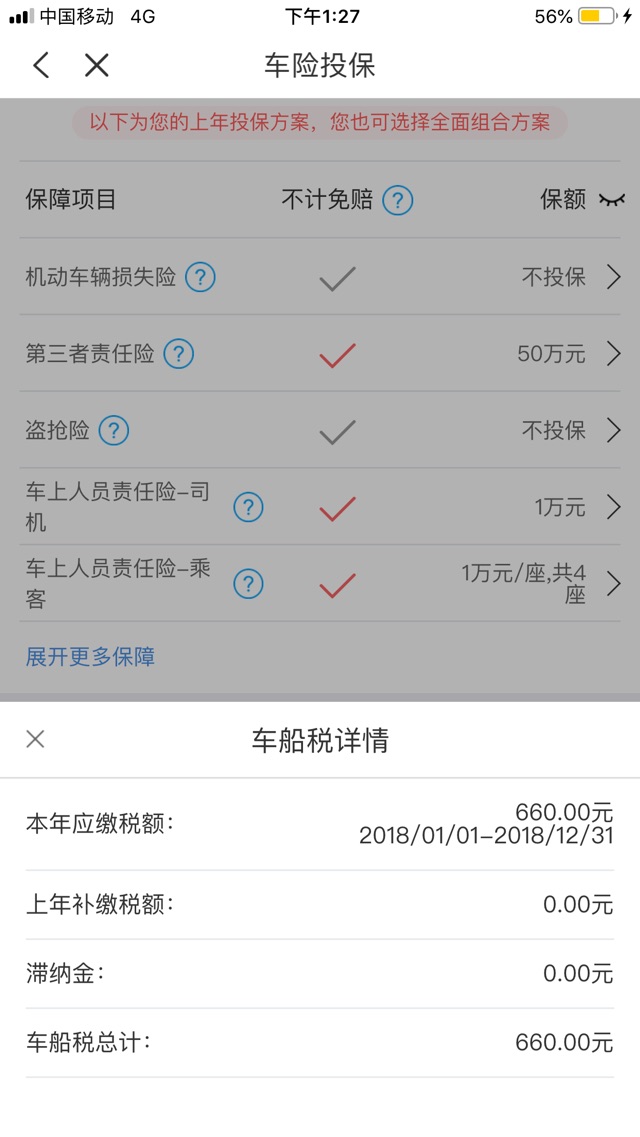Toggle 不计免赔 checkmark for 第三者责任险
Screen dimensions: 640x1137
pos(337,354)
